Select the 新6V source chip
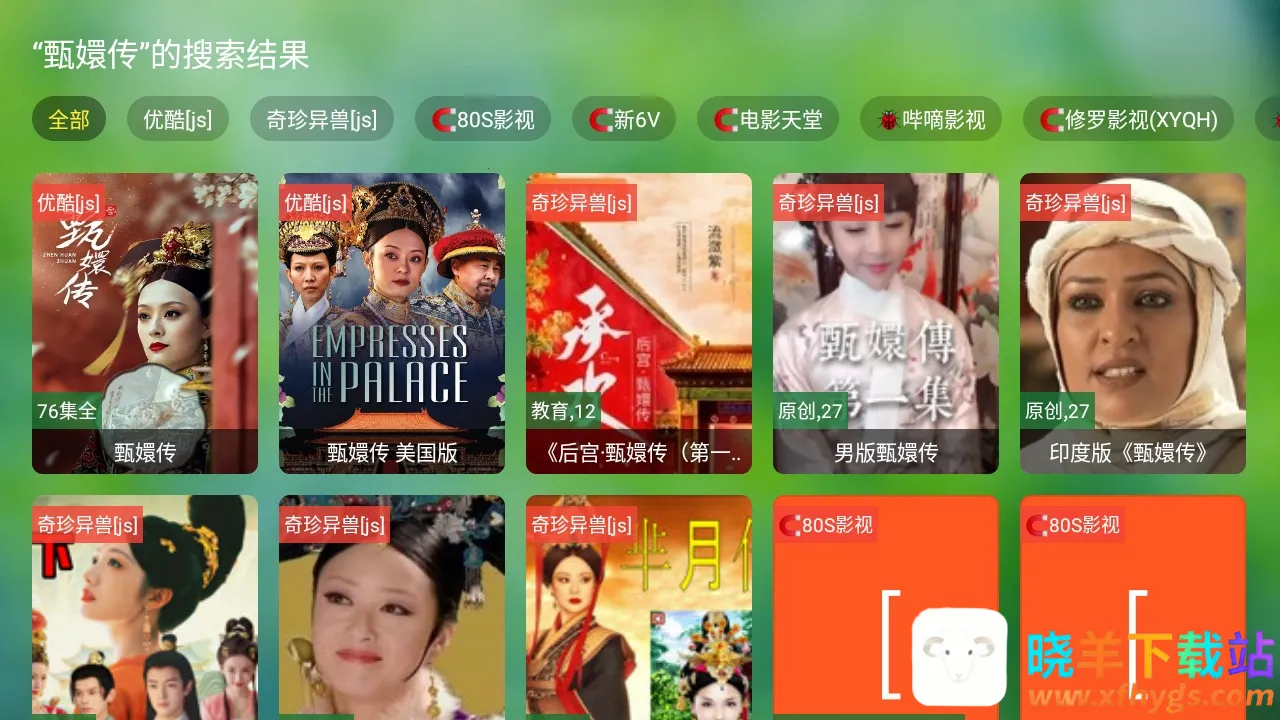The width and height of the screenshot is (1280, 720). pyautogui.click(x=624, y=120)
